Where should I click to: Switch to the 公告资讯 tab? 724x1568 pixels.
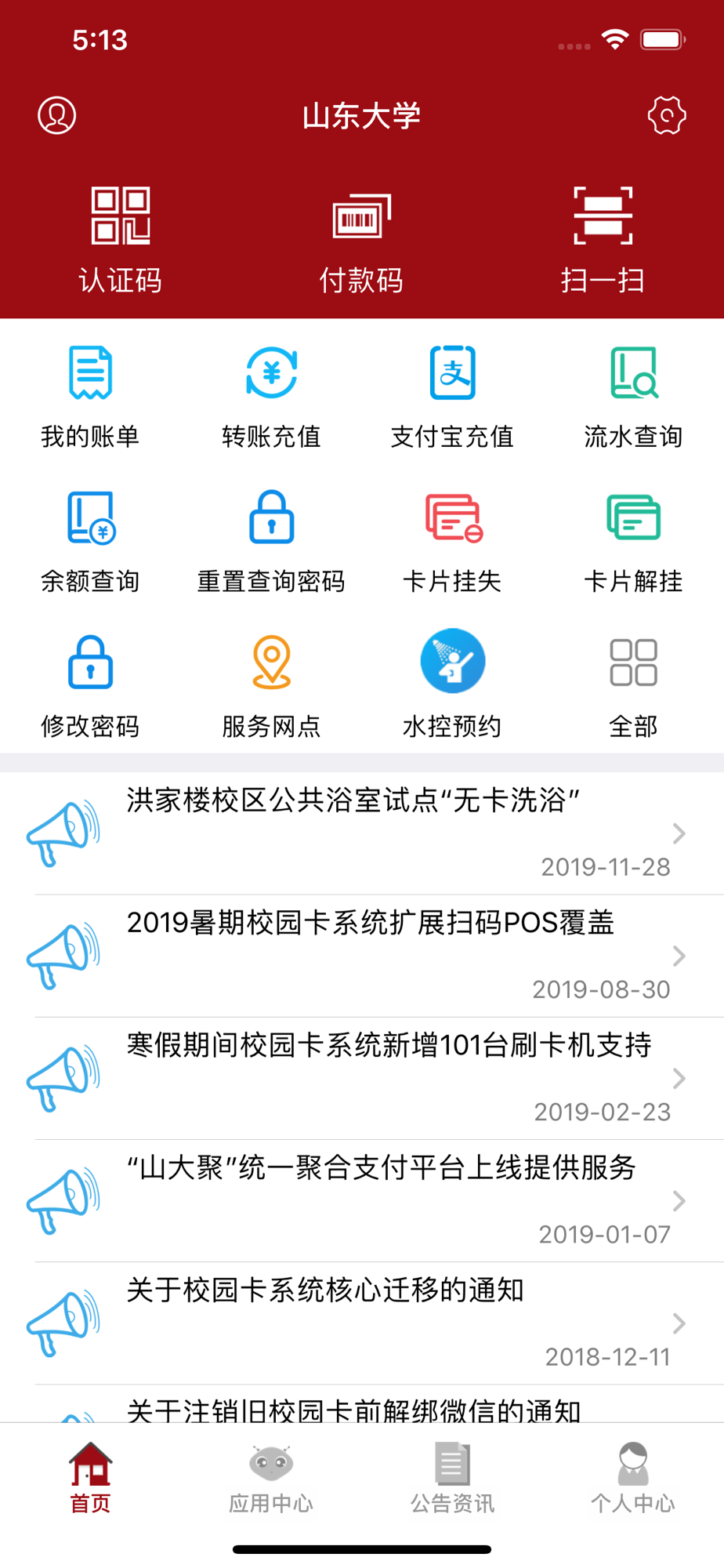(452, 1479)
